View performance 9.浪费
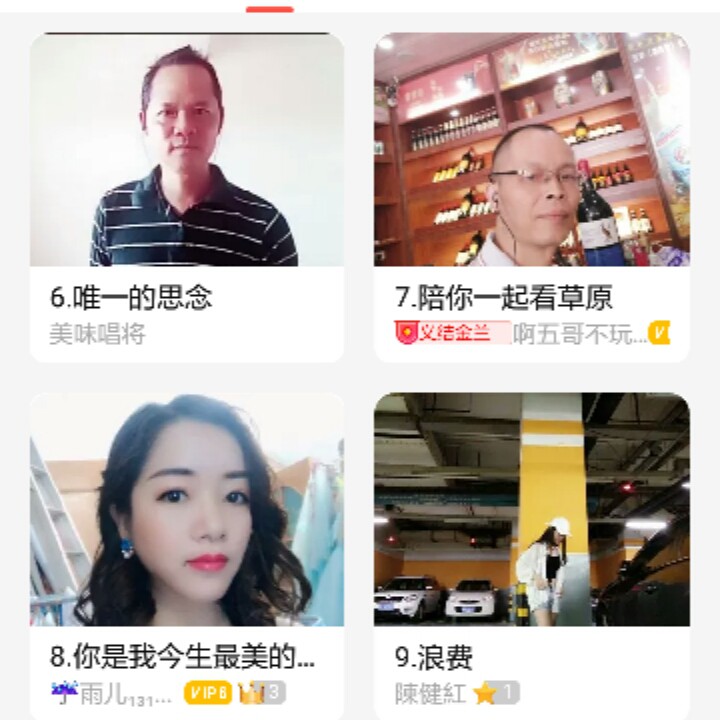The width and height of the screenshot is (720, 720). (532, 510)
